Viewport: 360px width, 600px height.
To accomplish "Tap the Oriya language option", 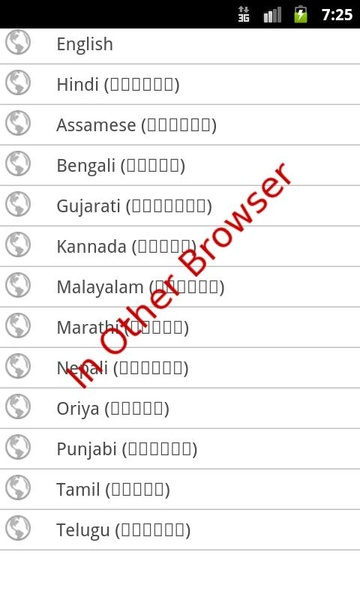I will (180, 408).
